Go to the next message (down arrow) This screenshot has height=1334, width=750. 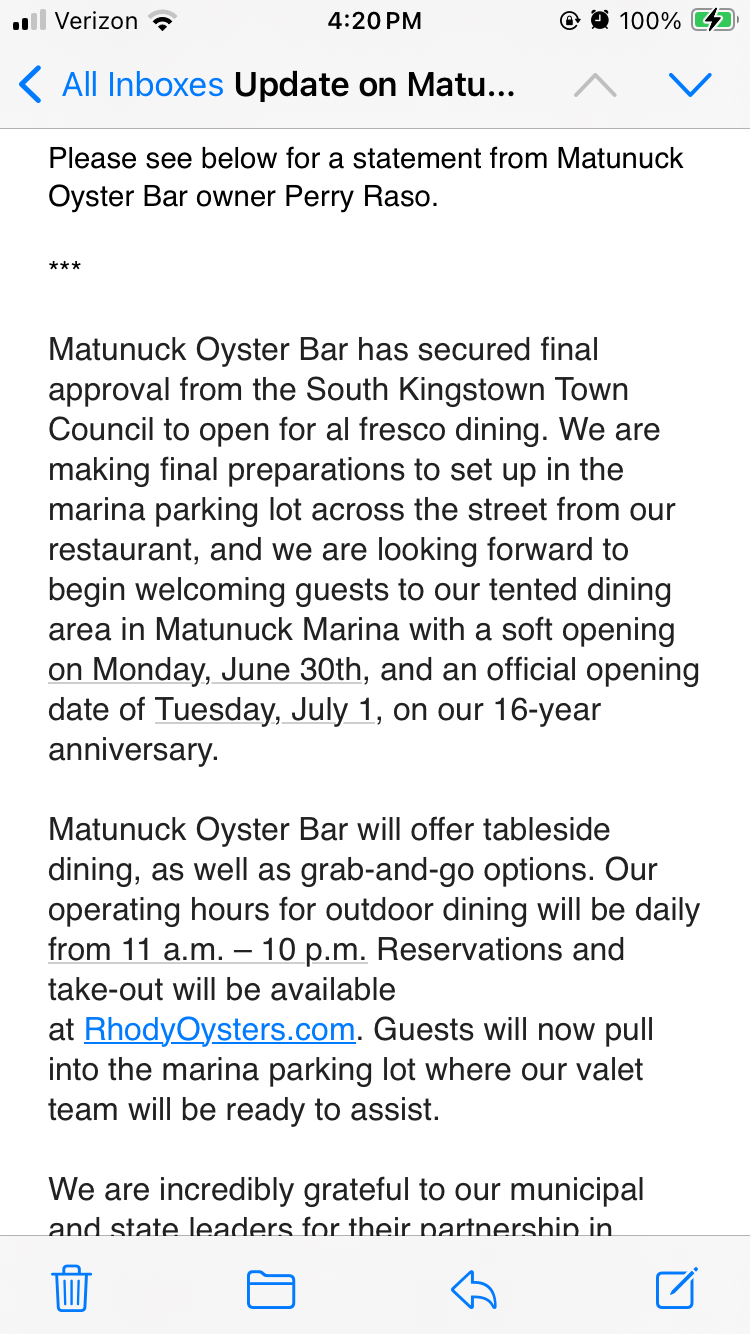689,86
